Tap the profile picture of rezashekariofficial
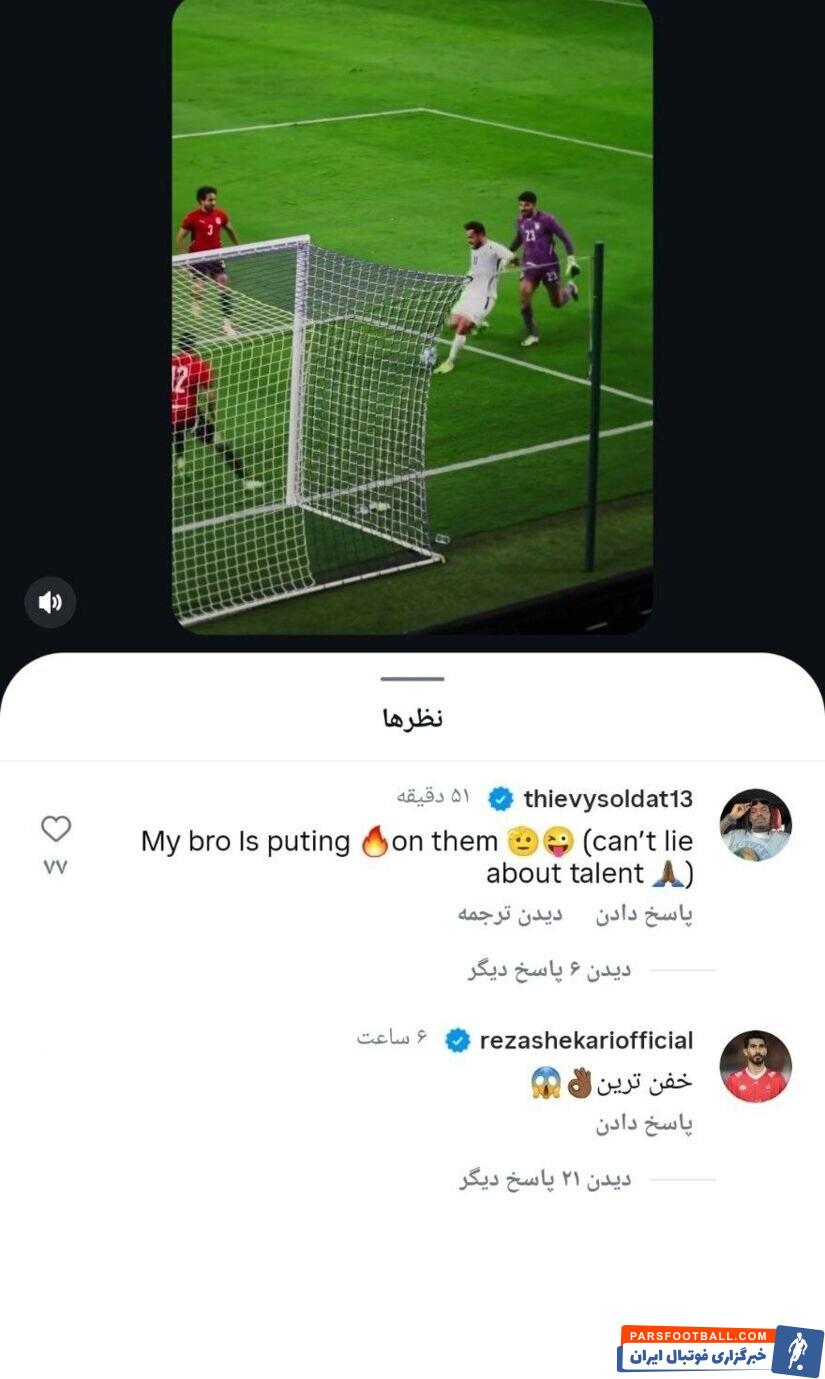This screenshot has width=825, height=1379. coord(755,1066)
